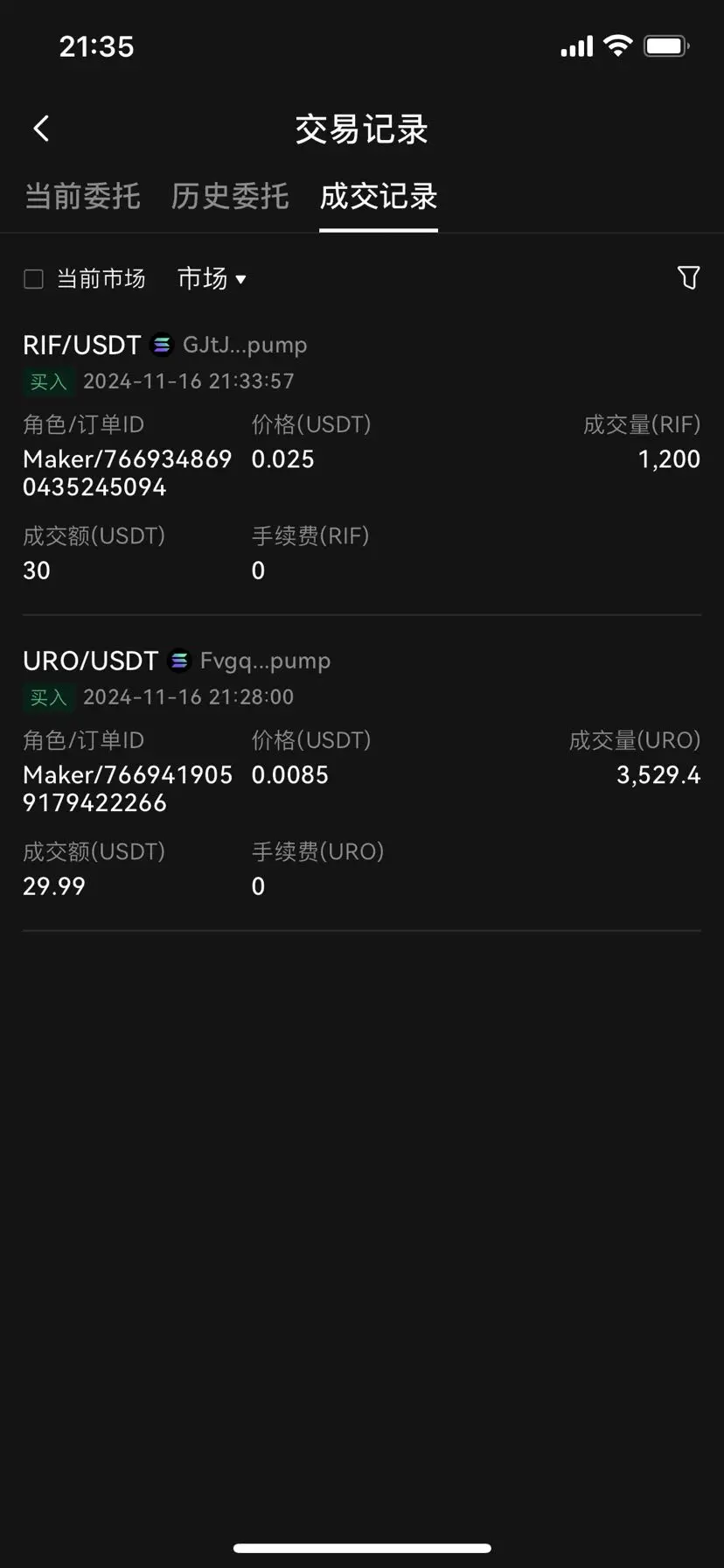Expand the 市场 dropdown
This screenshot has height=1568, width=724.
click(212, 279)
